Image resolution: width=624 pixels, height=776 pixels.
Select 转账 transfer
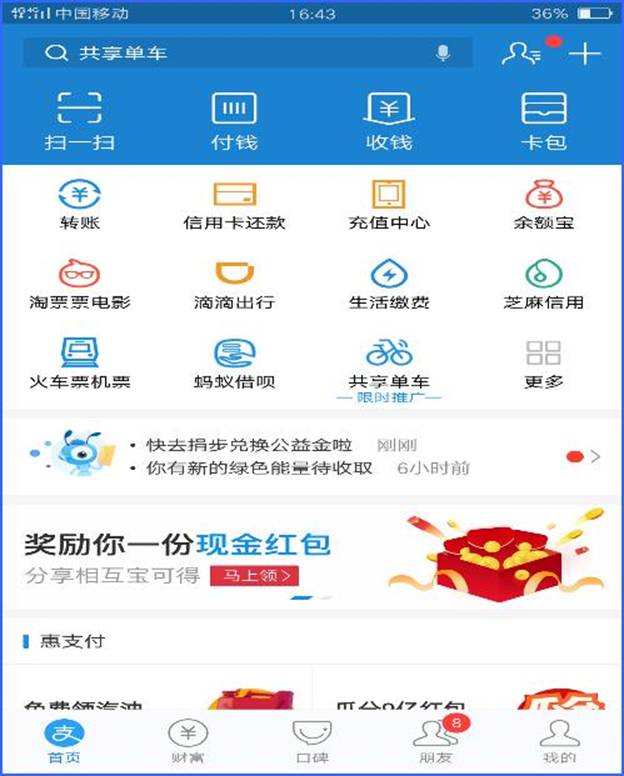click(79, 203)
